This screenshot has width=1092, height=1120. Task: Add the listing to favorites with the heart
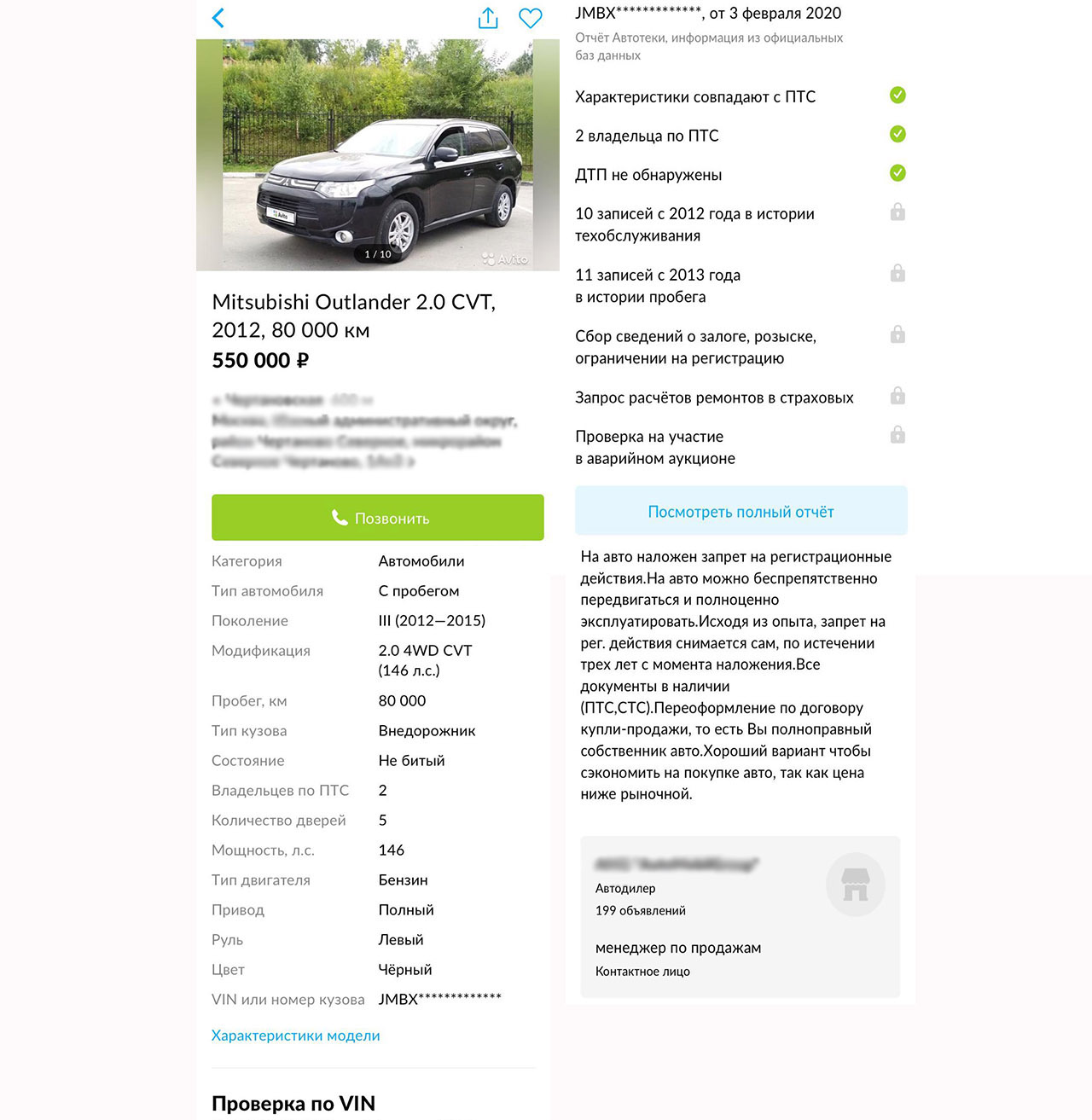tap(531, 18)
